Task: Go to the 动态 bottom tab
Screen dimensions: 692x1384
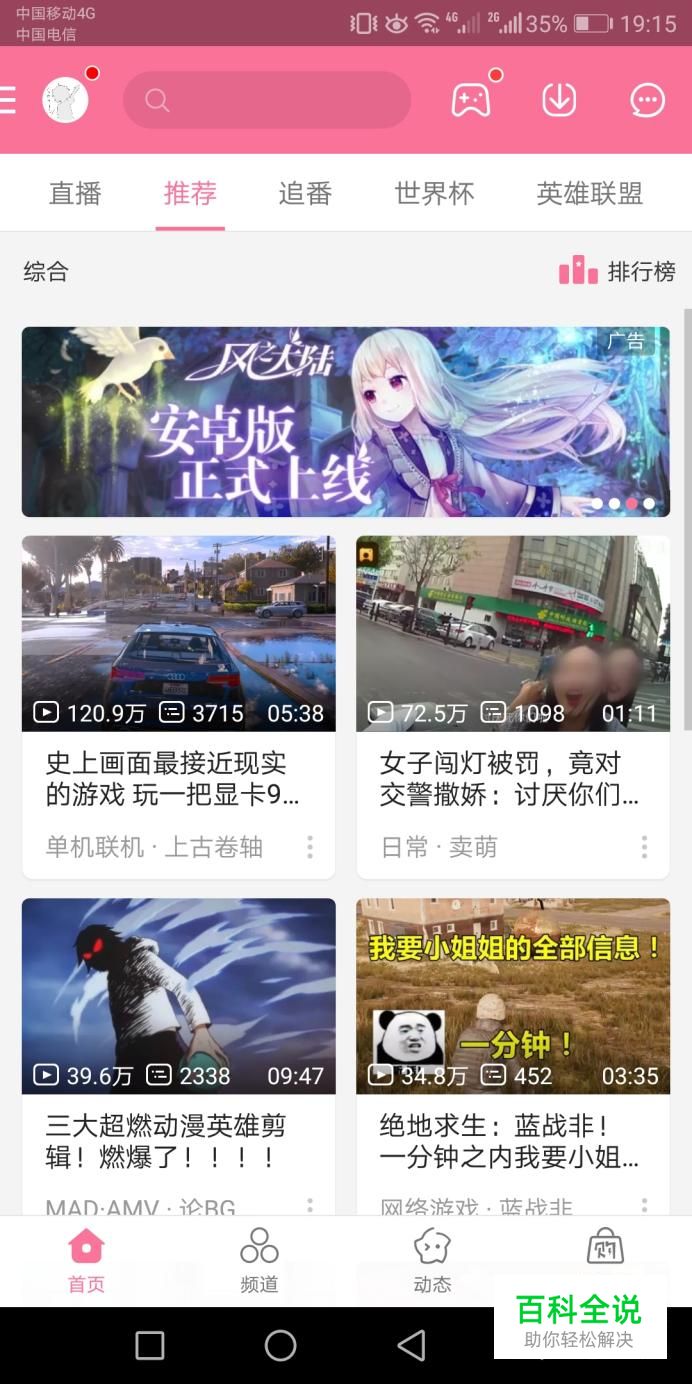Action: (432, 1260)
